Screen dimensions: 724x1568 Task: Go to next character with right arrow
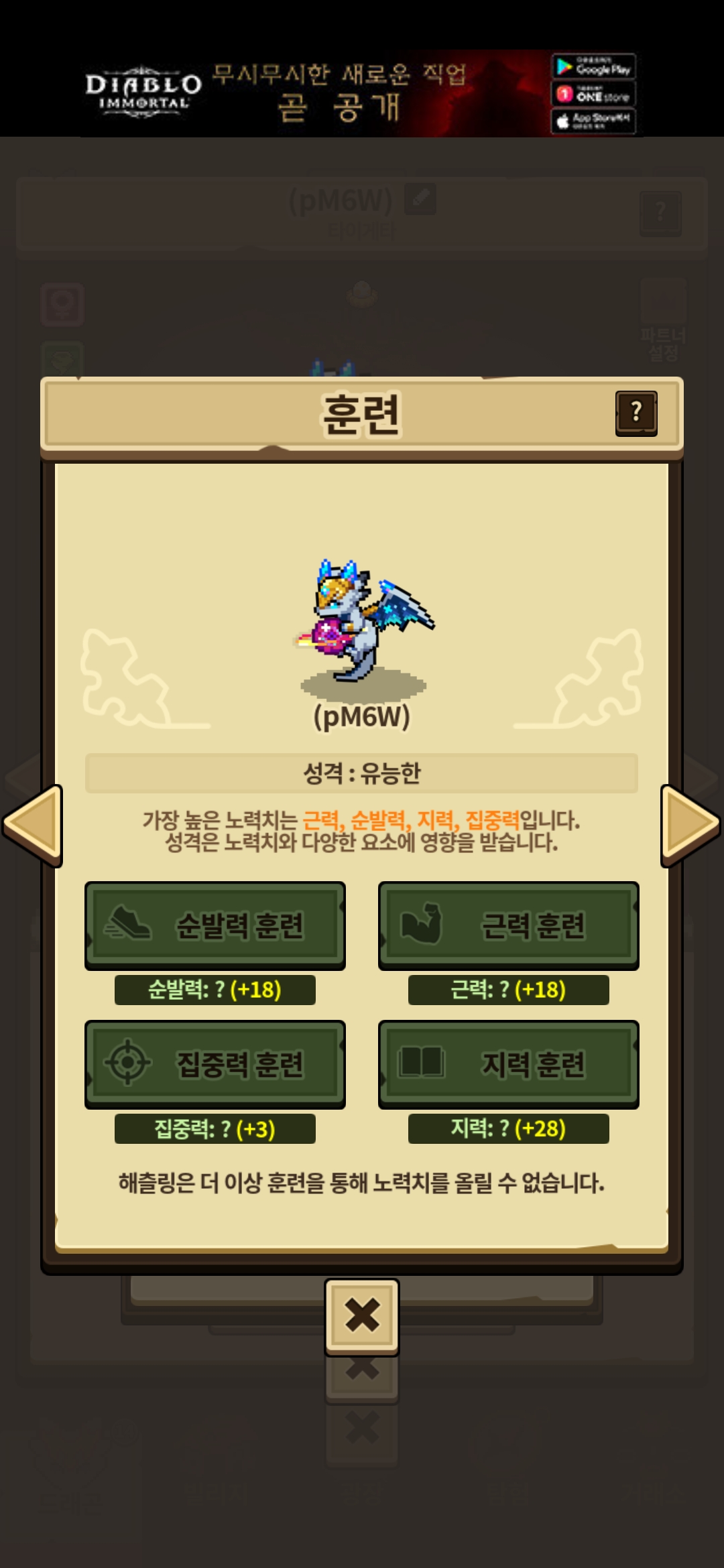[x=690, y=825]
